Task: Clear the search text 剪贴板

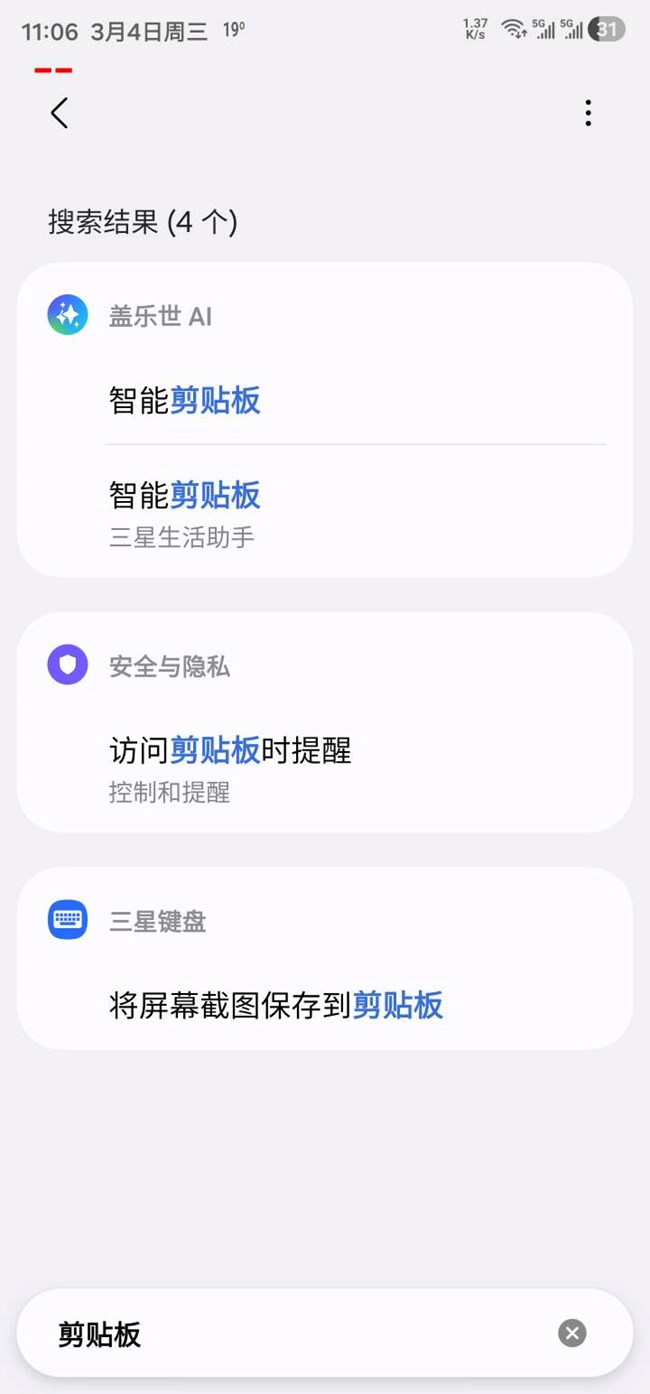Action: pos(572,1333)
